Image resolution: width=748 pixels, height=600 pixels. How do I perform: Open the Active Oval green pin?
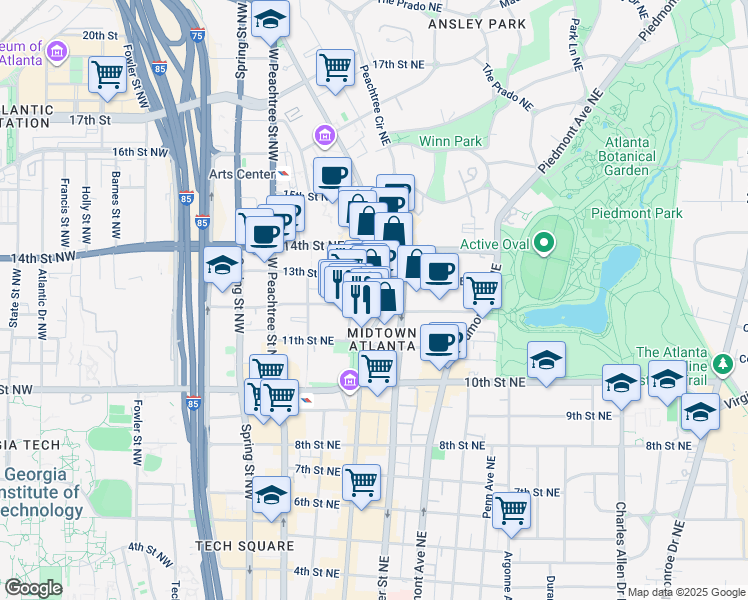[x=543, y=243]
